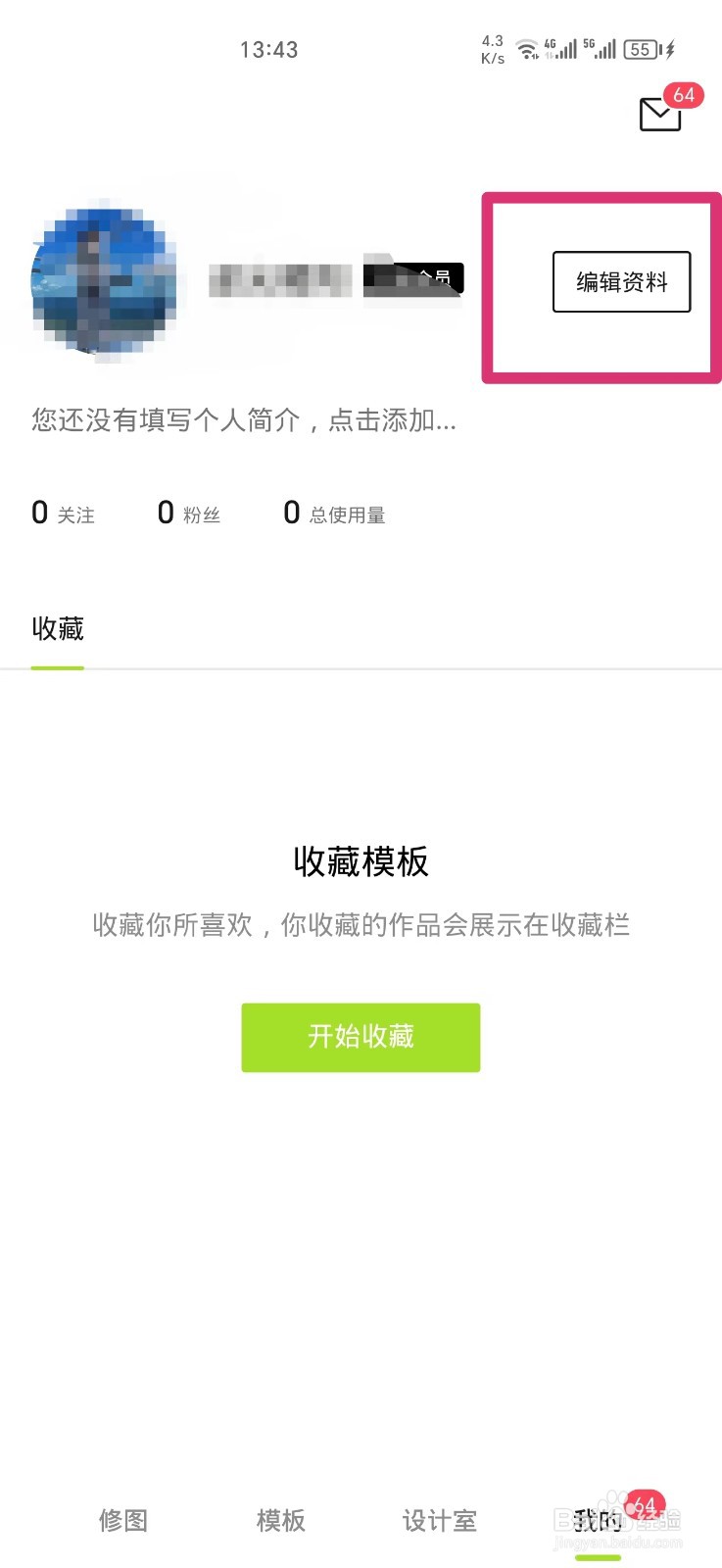Switch to the 收藏 tab

(x=59, y=628)
